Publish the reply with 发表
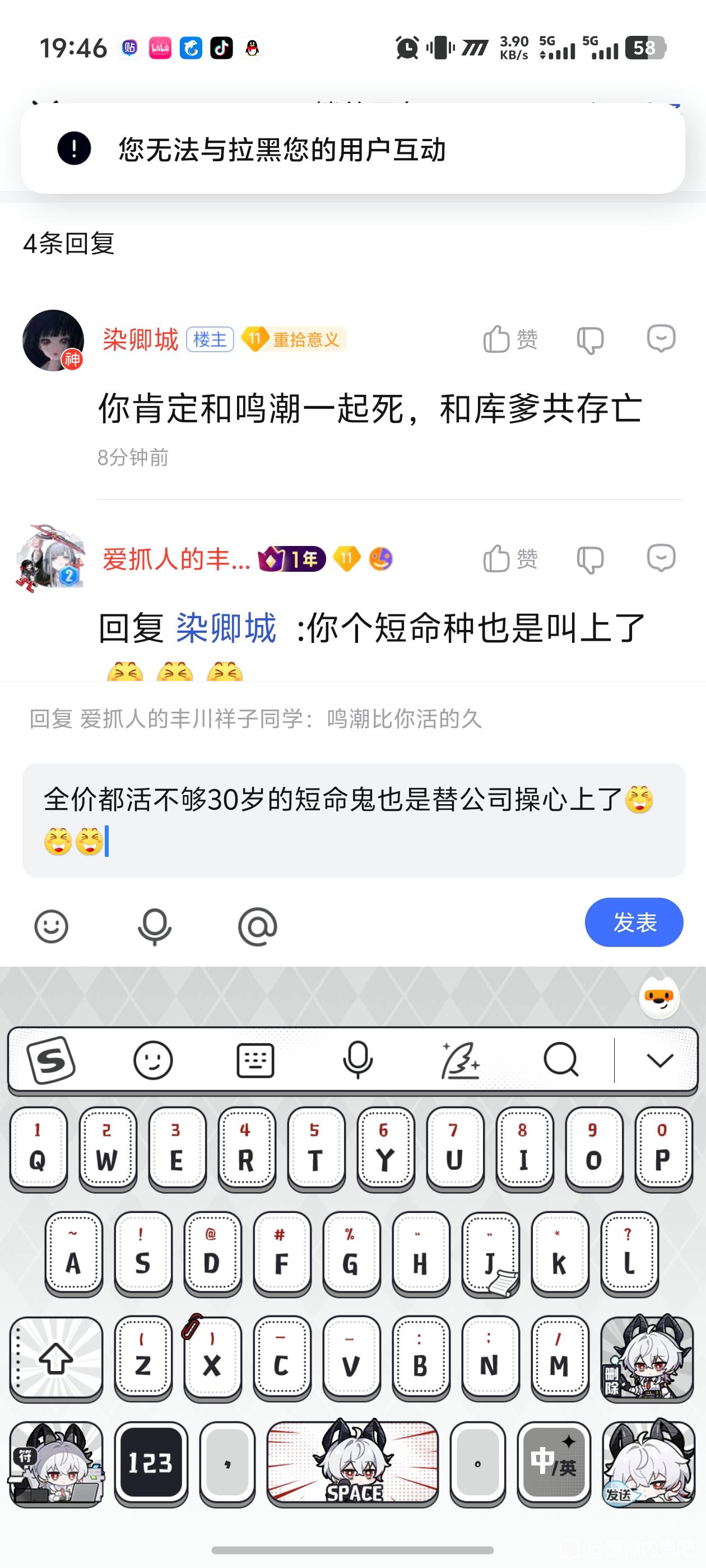The width and height of the screenshot is (706, 1568). 634,922
